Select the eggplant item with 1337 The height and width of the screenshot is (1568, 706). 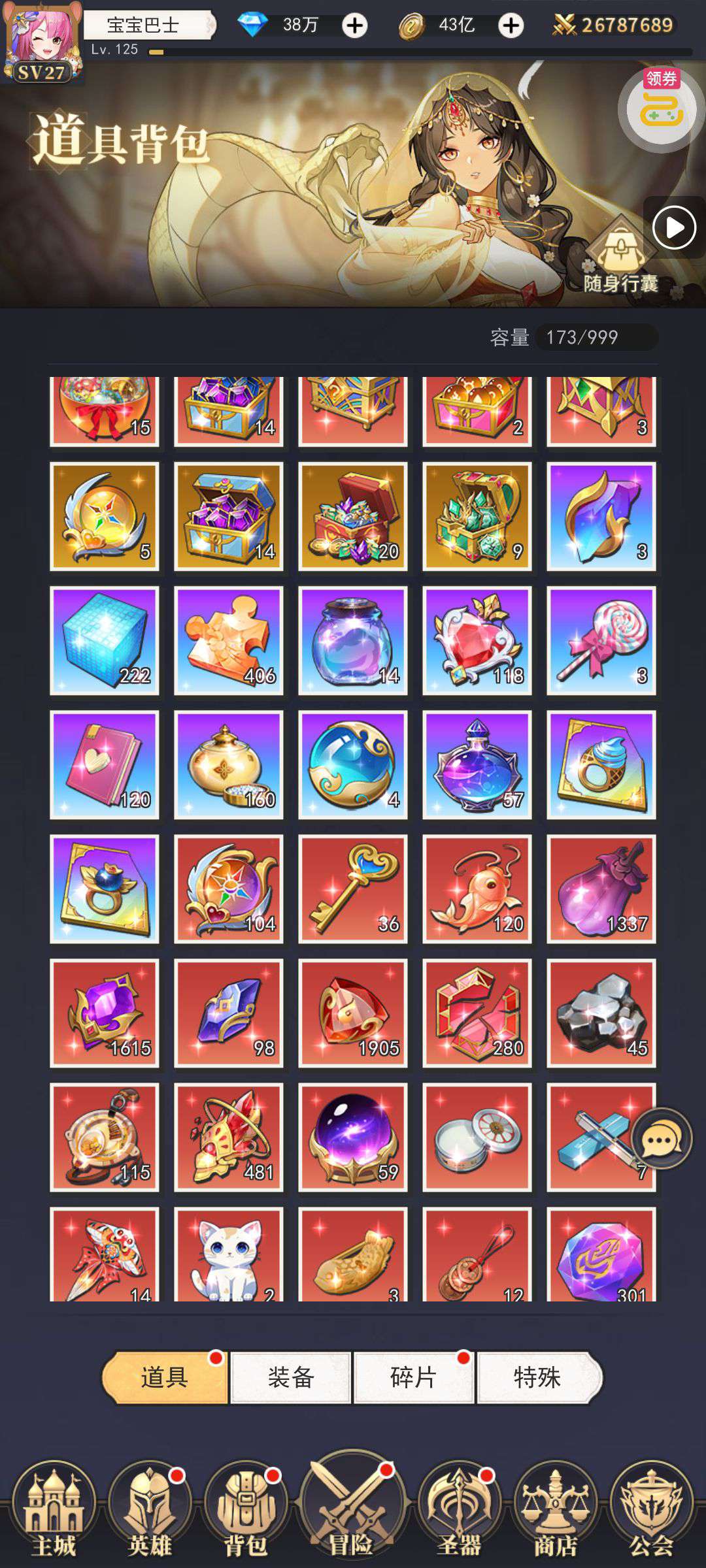tap(601, 889)
